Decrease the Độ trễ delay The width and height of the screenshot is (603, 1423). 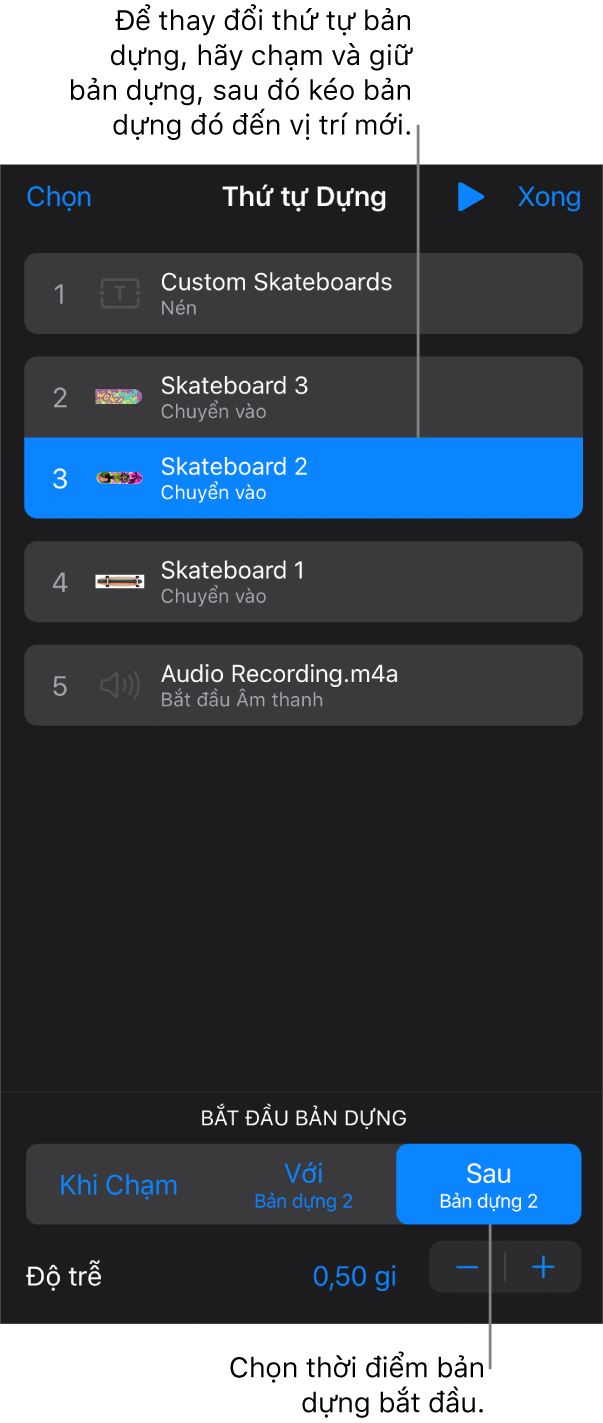467,1268
